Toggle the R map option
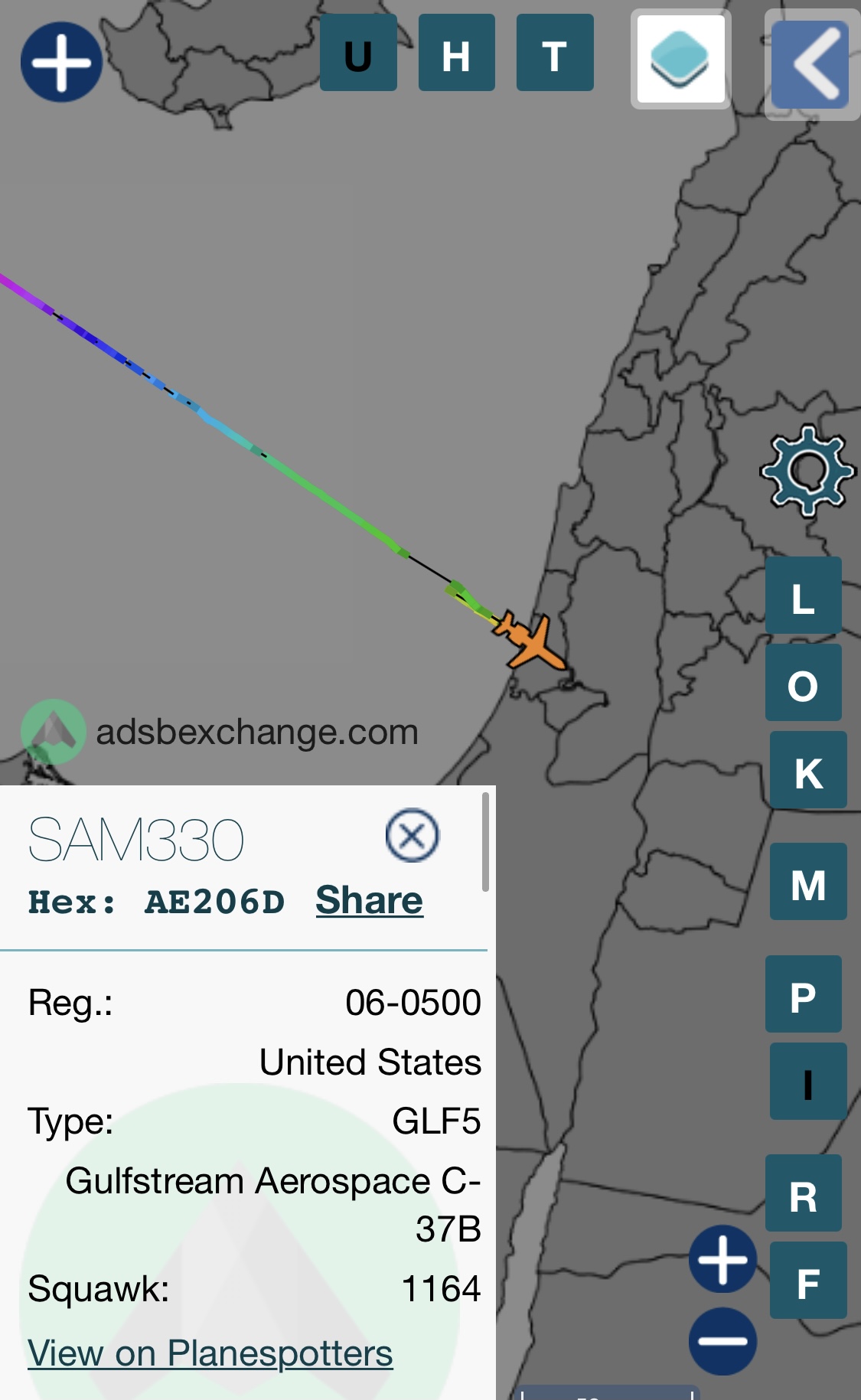Image resolution: width=861 pixels, height=1400 pixels. 804,1193
